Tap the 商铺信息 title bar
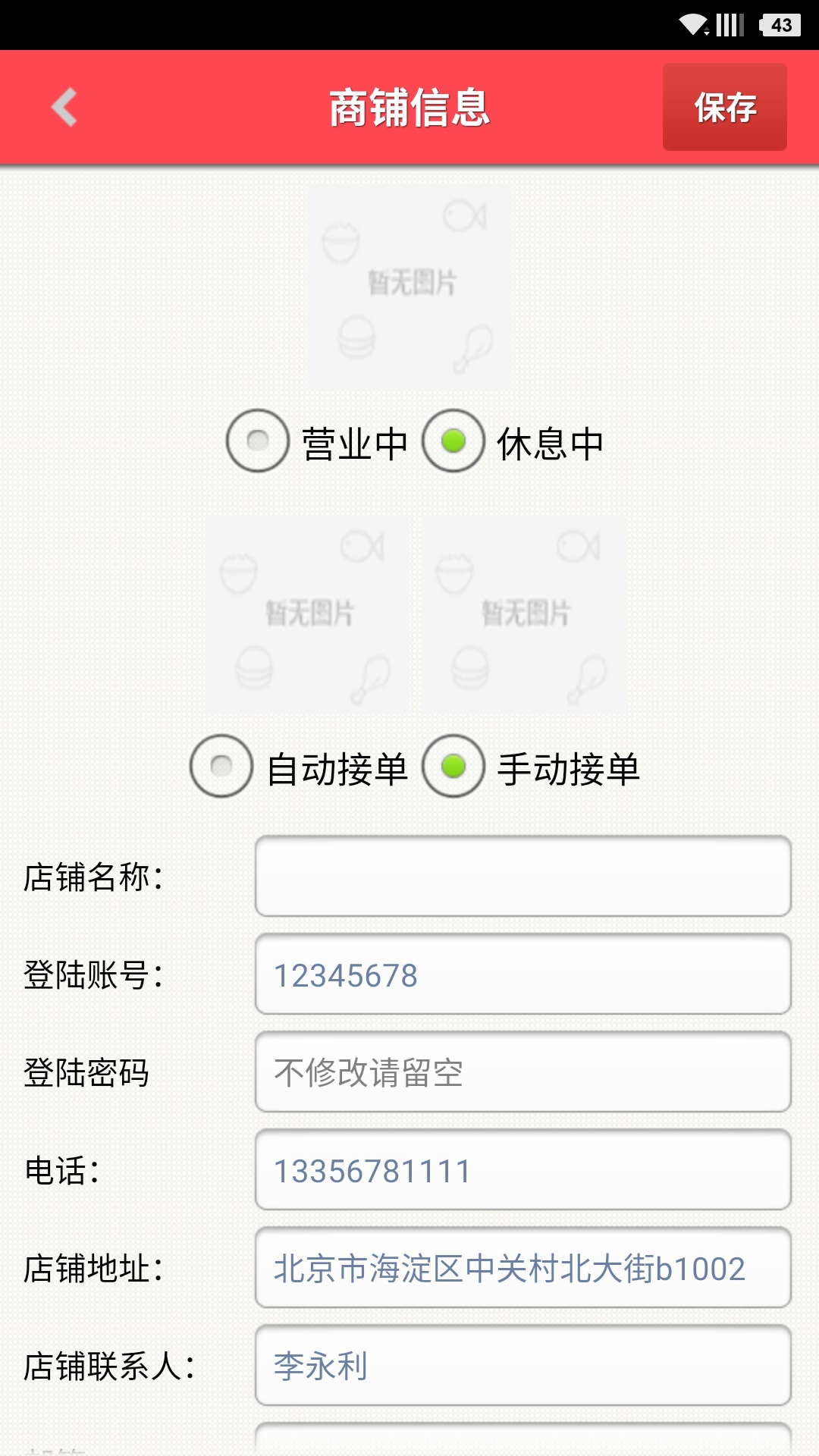The width and height of the screenshot is (819, 1456). (409, 108)
